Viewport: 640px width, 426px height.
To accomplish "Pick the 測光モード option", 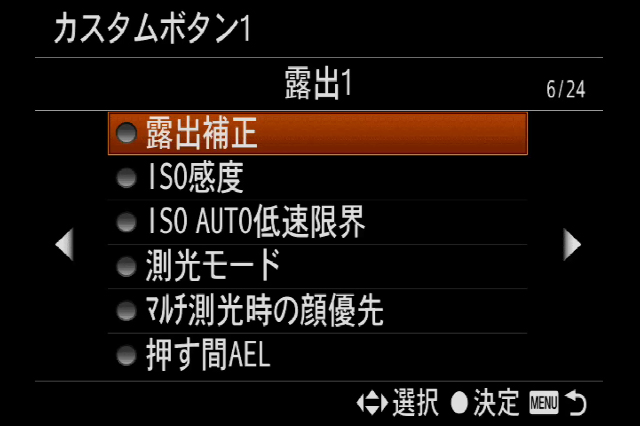I will point(317,266).
